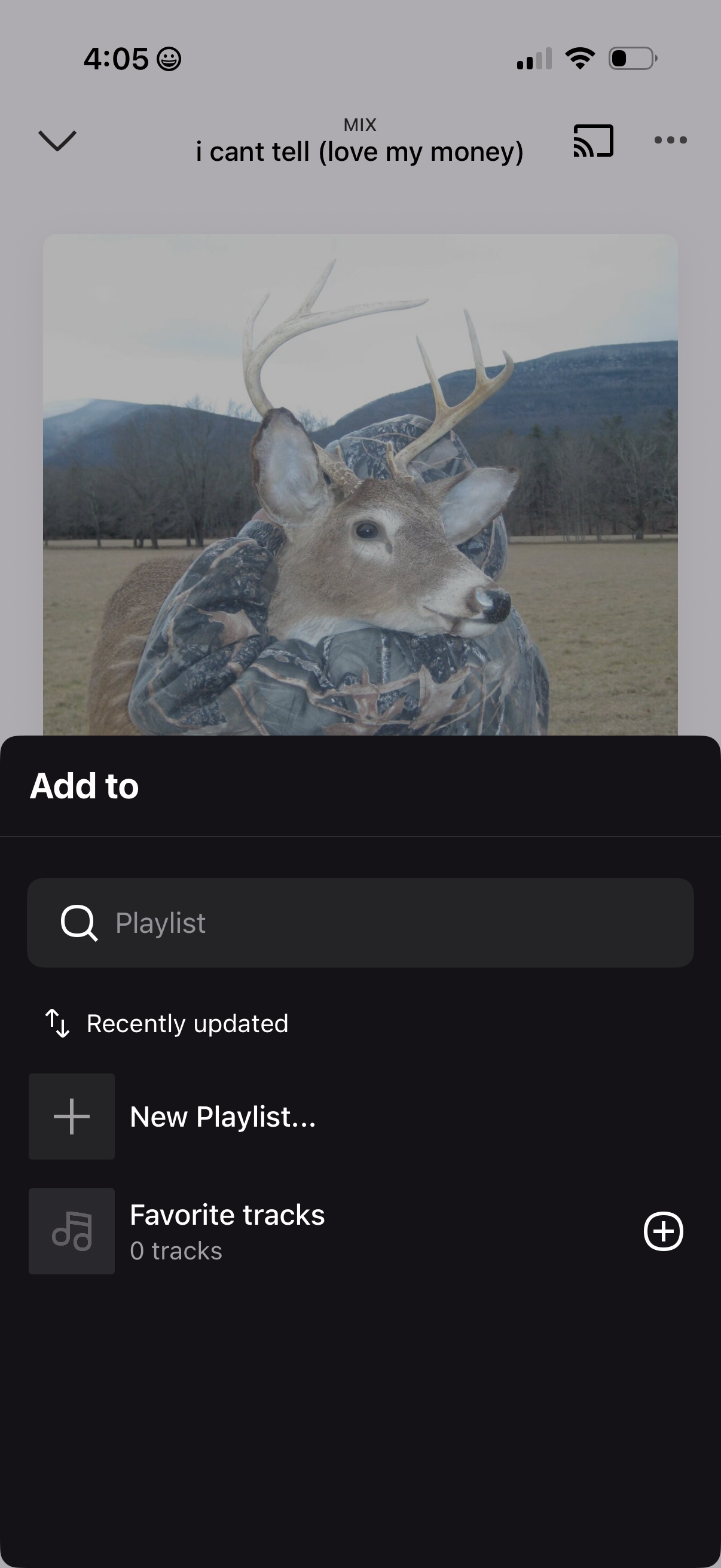Tap inside the Playlist search field
The width and height of the screenshot is (721, 1568).
[304, 922]
